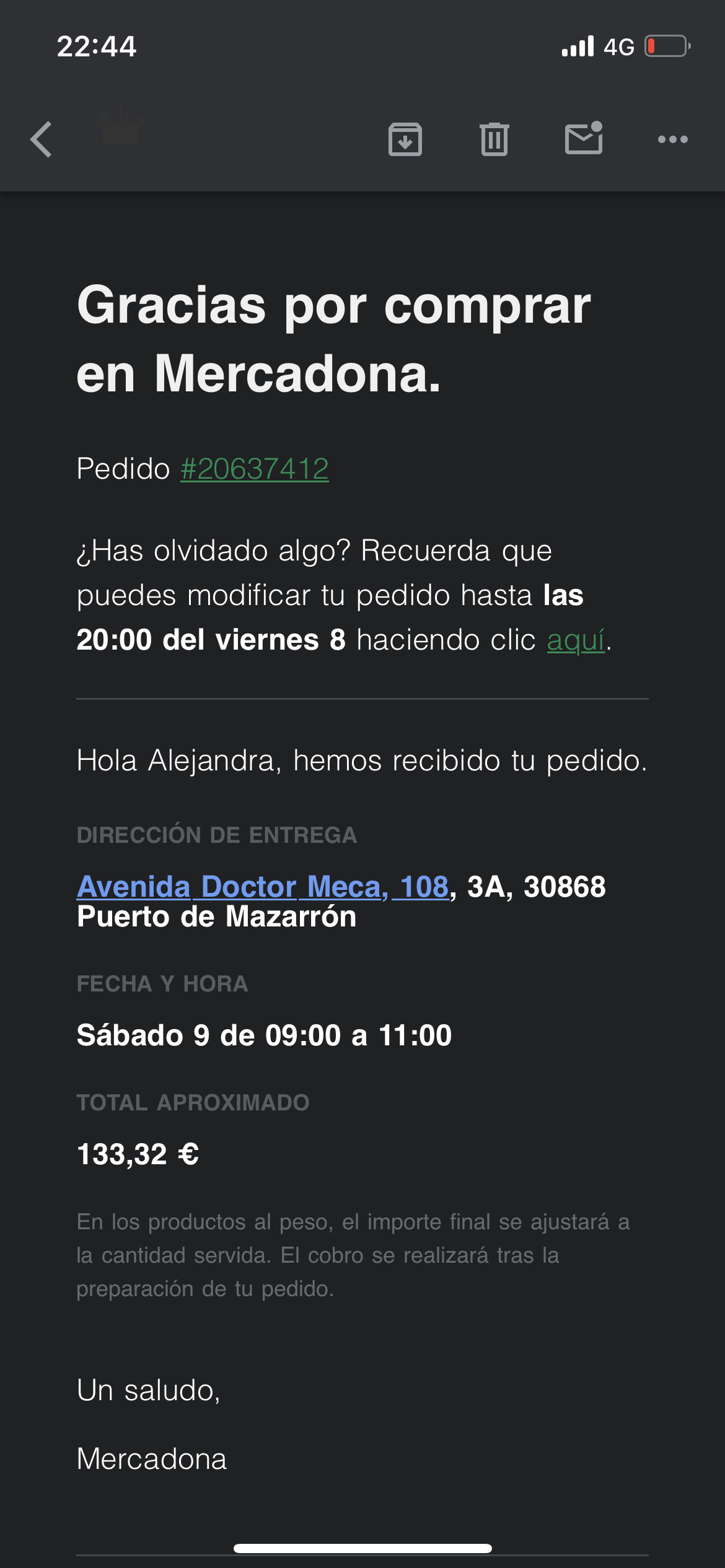
Task: Archive this email
Action: 405,139
